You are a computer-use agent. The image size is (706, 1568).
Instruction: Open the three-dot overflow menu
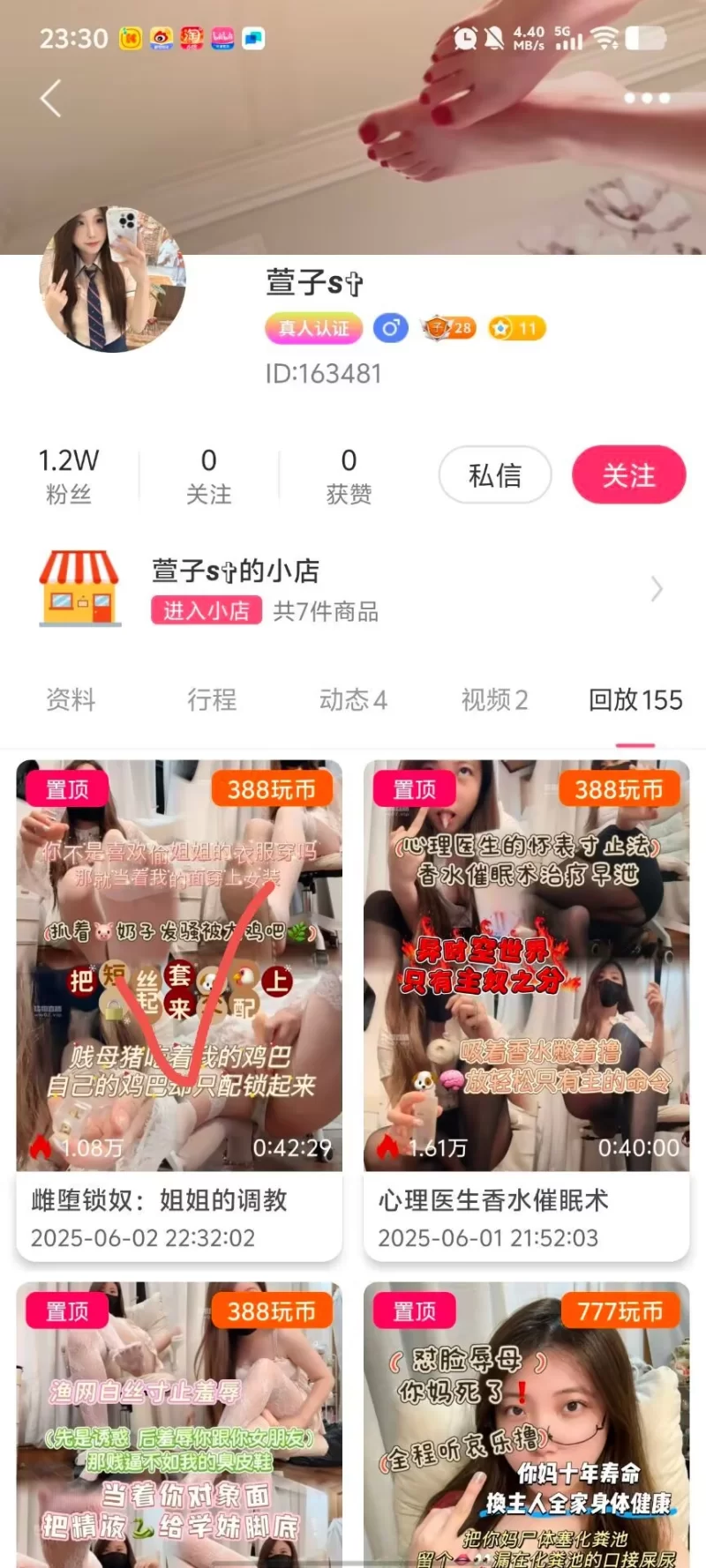(x=646, y=98)
